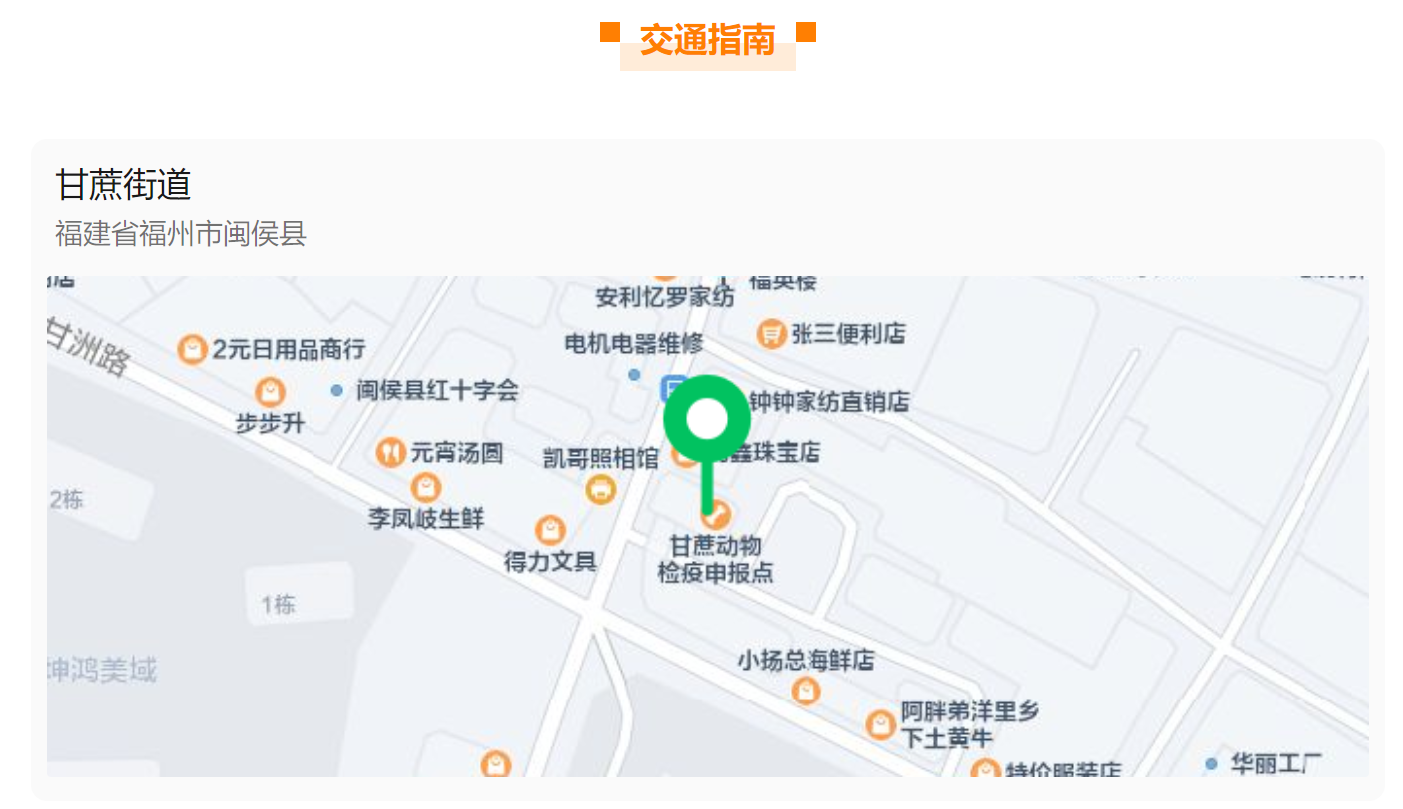Open the 甘蔗街道 location map

coord(707,525)
